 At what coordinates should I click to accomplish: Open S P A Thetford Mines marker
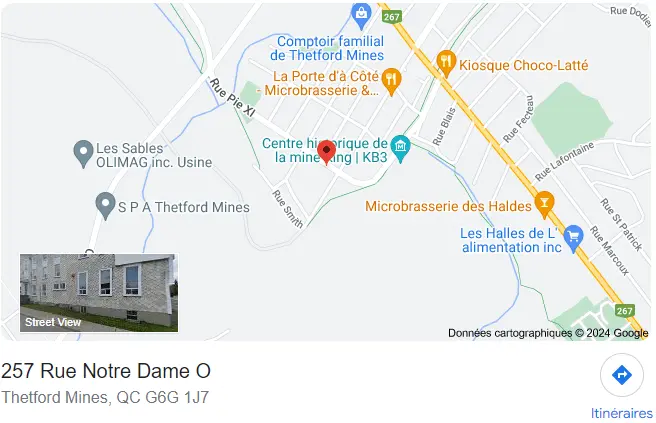tap(104, 207)
